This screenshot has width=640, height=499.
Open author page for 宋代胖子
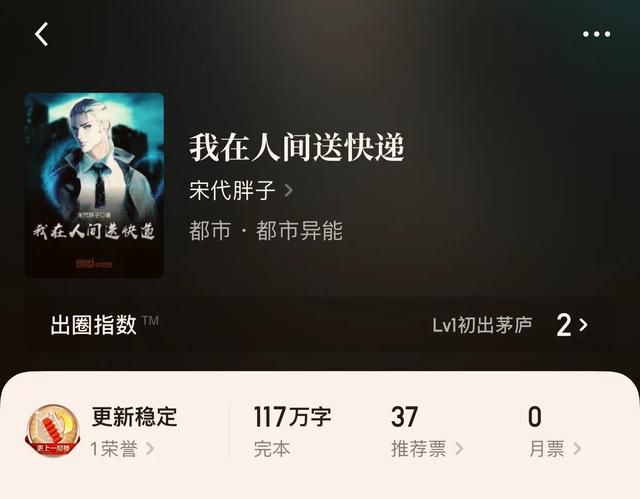[240, 189]
